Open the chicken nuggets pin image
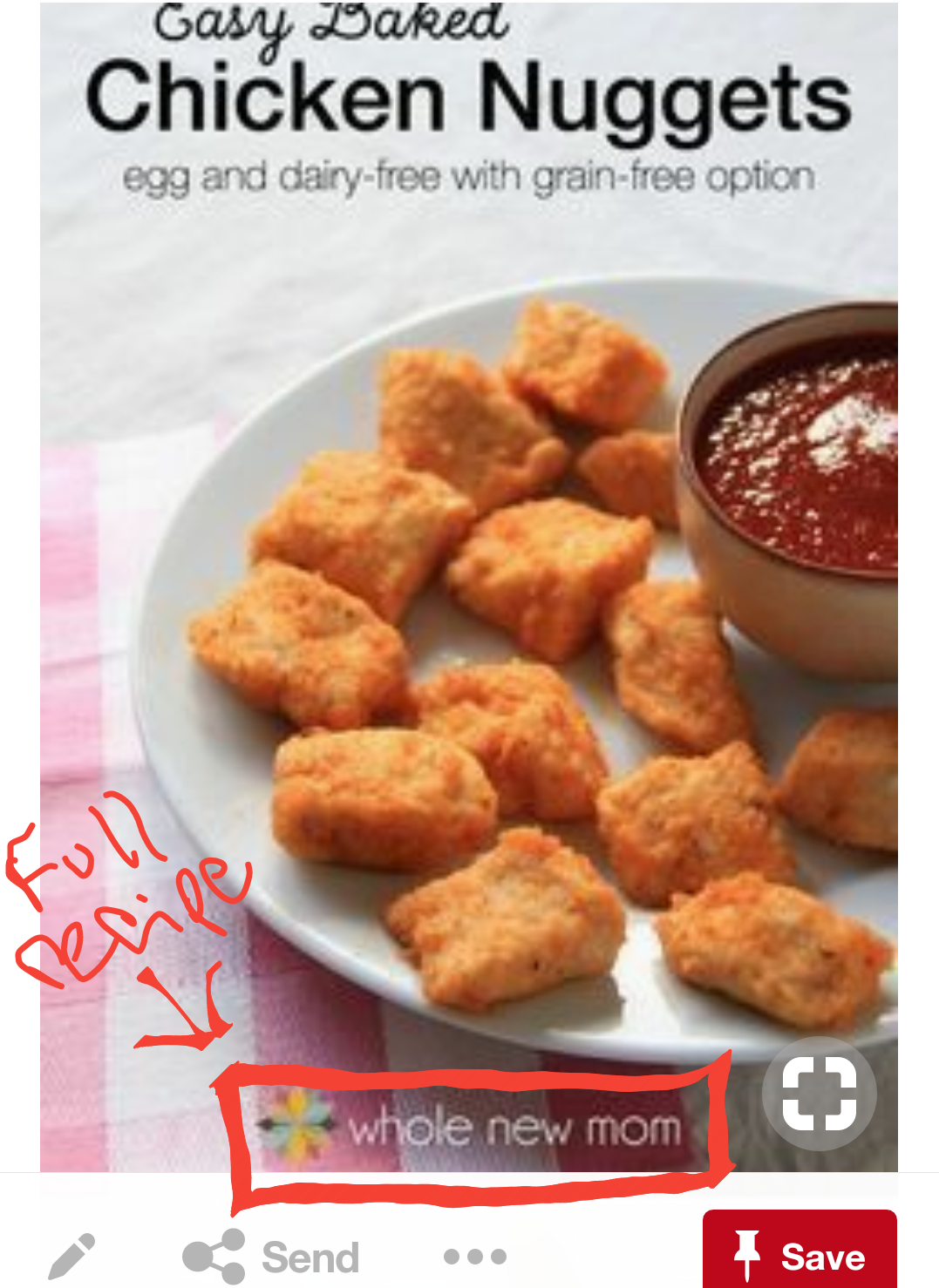The height and width of the screenshot is (1288, 939). tap(469, 610)
